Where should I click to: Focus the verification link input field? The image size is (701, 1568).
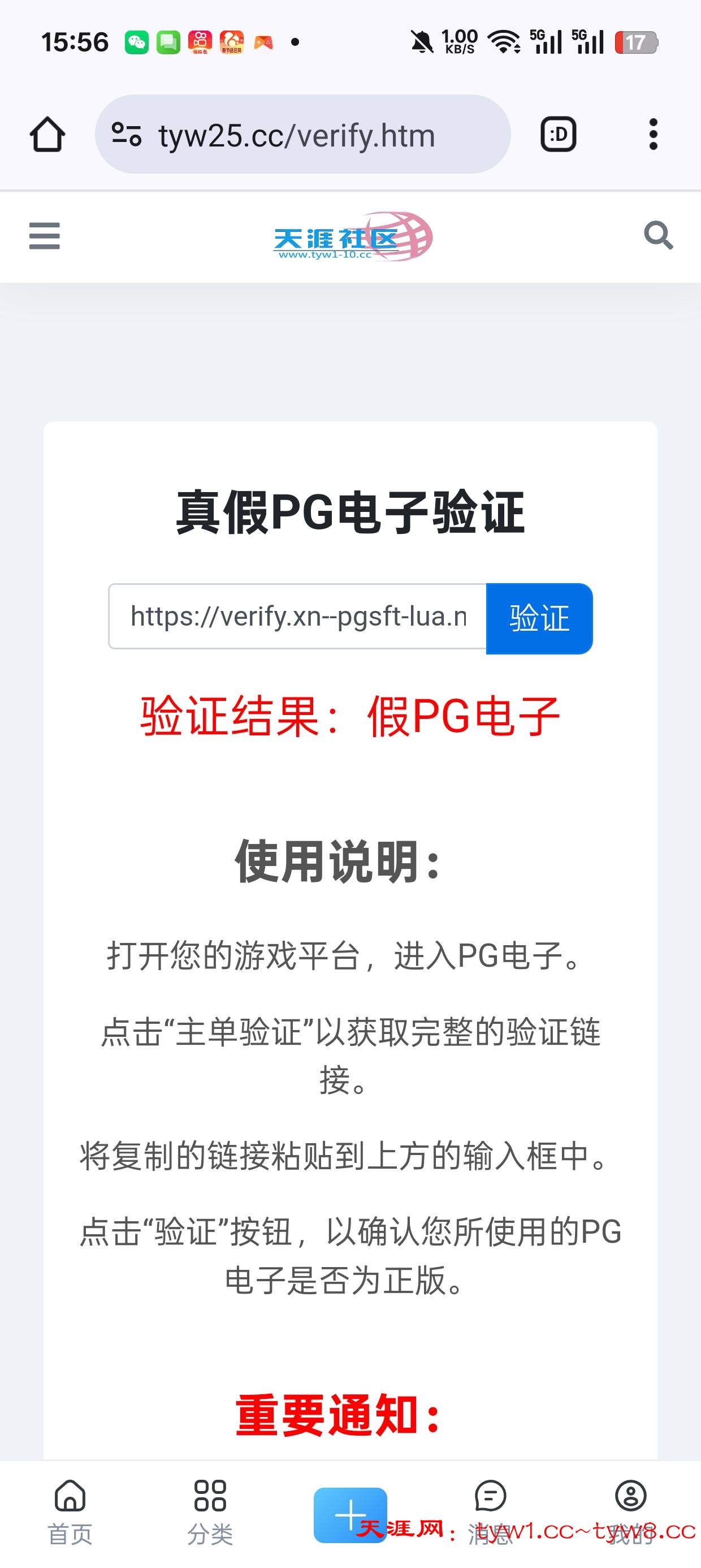[x=297, y=617]
